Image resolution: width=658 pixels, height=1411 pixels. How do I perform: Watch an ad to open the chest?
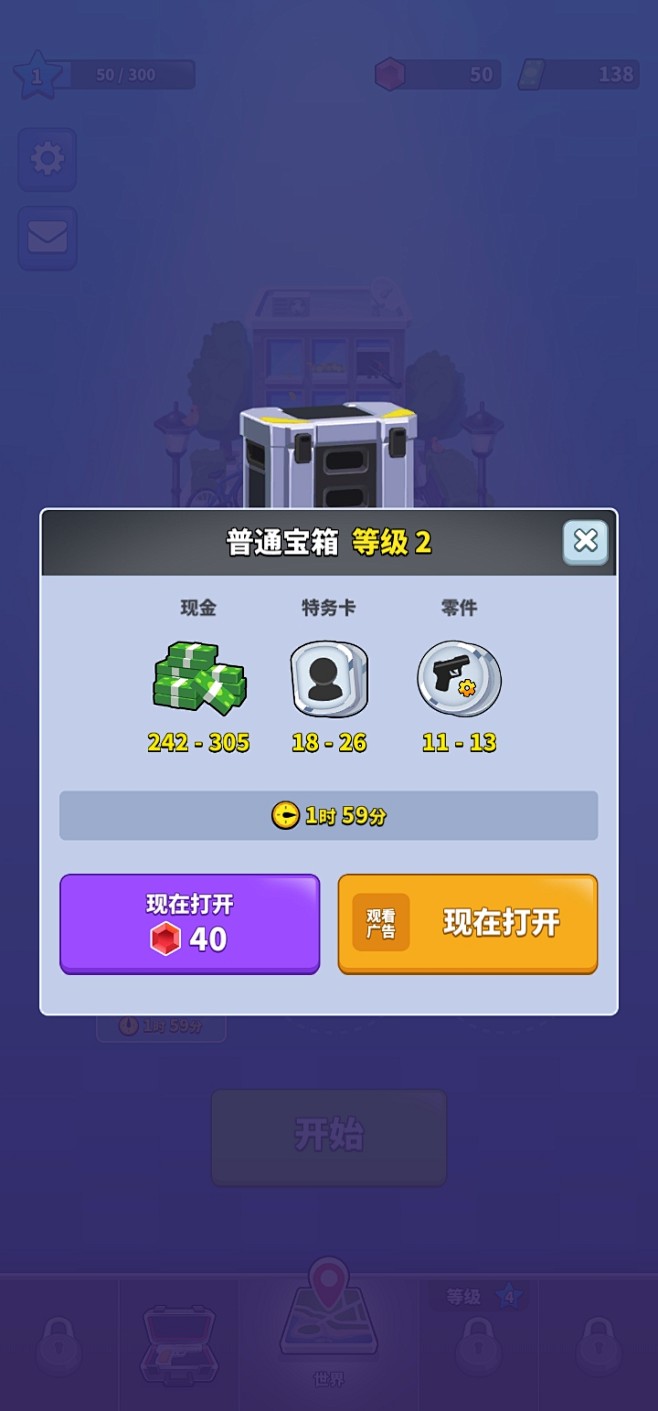[x=467, y=923]
